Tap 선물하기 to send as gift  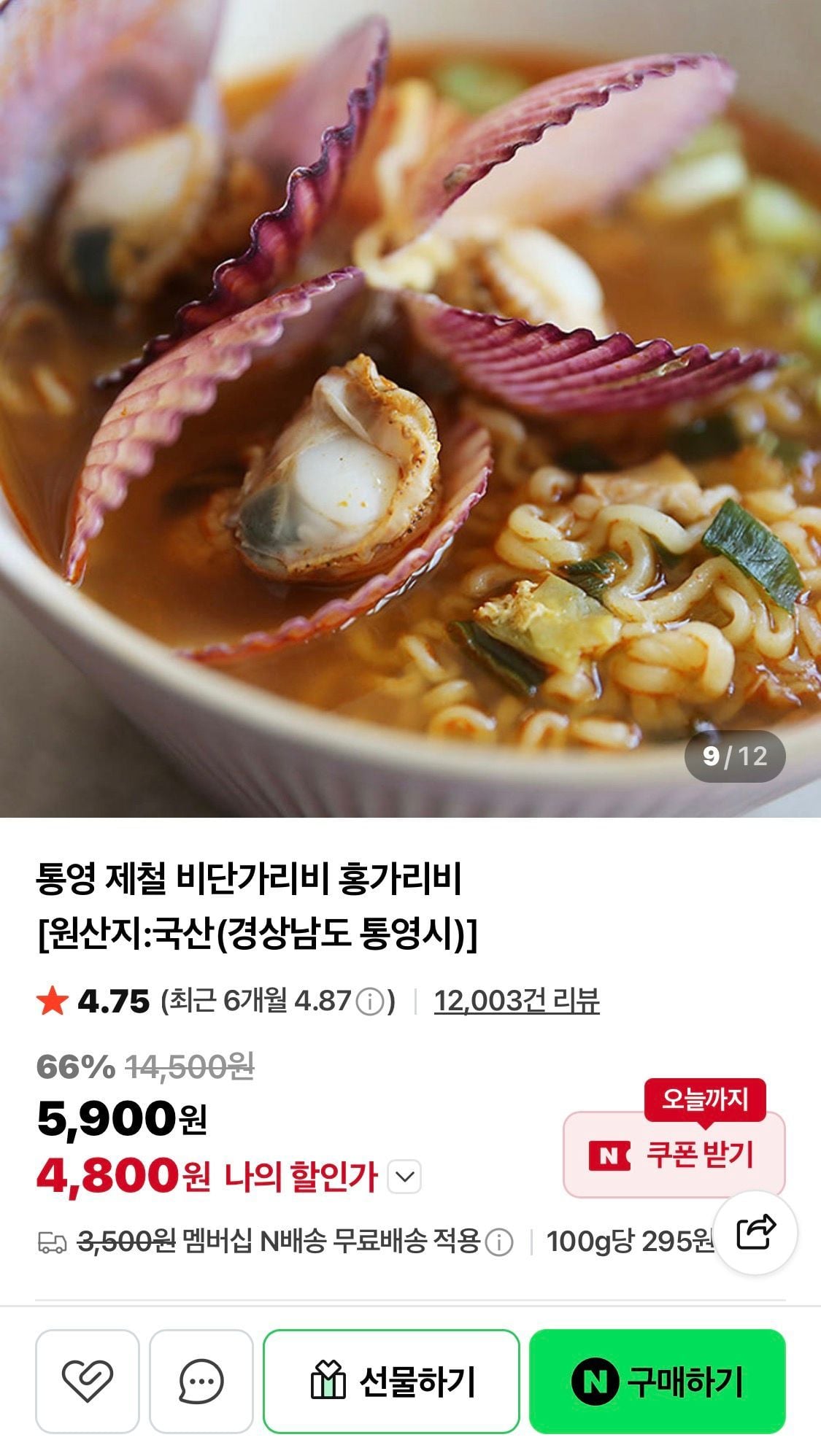391,1381
